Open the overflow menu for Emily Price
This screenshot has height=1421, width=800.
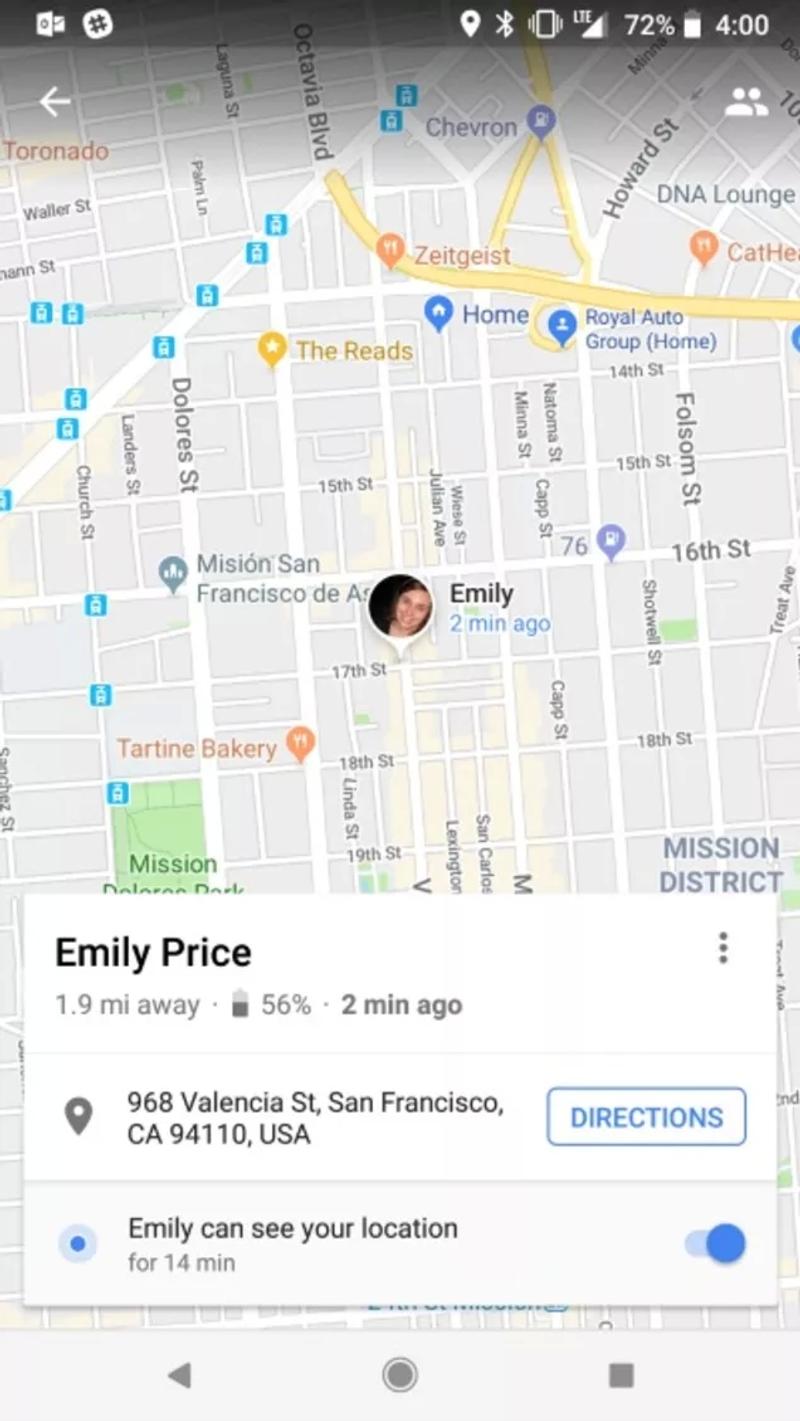pyautogui.click(x=723, y=948)
